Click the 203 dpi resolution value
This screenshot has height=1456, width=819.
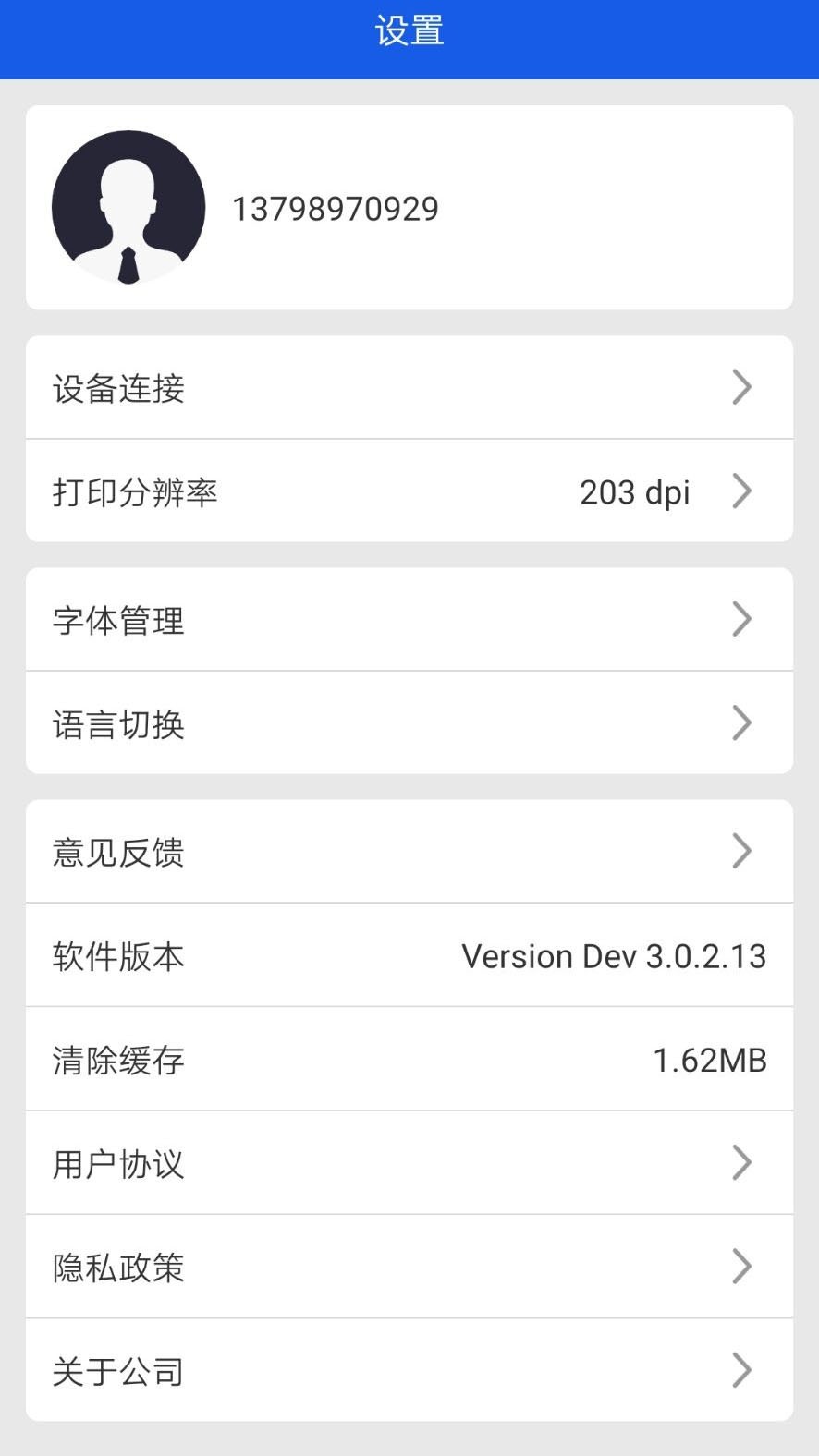634,491
